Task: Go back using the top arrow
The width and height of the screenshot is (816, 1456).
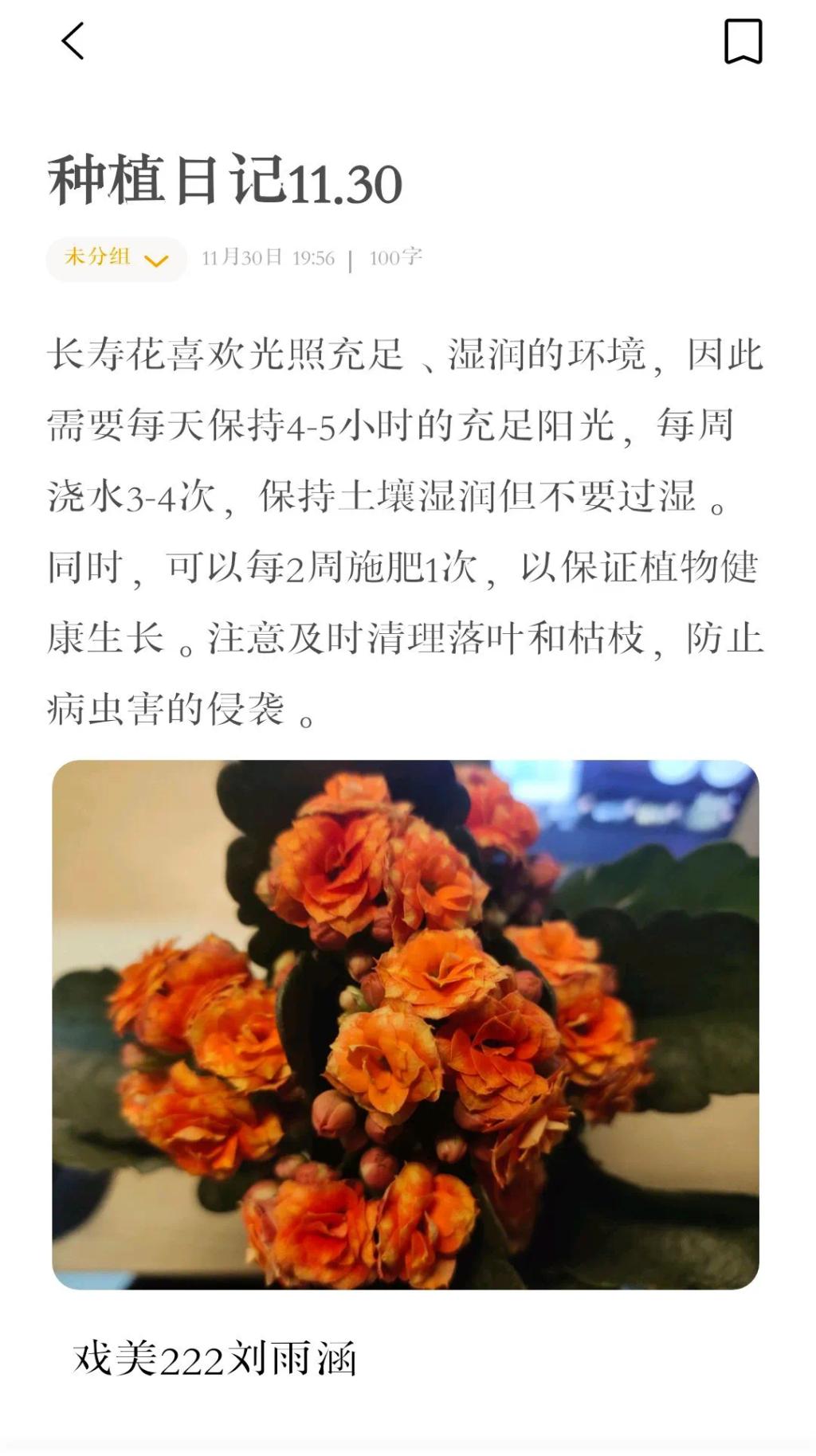Action: tap(73, 41)
